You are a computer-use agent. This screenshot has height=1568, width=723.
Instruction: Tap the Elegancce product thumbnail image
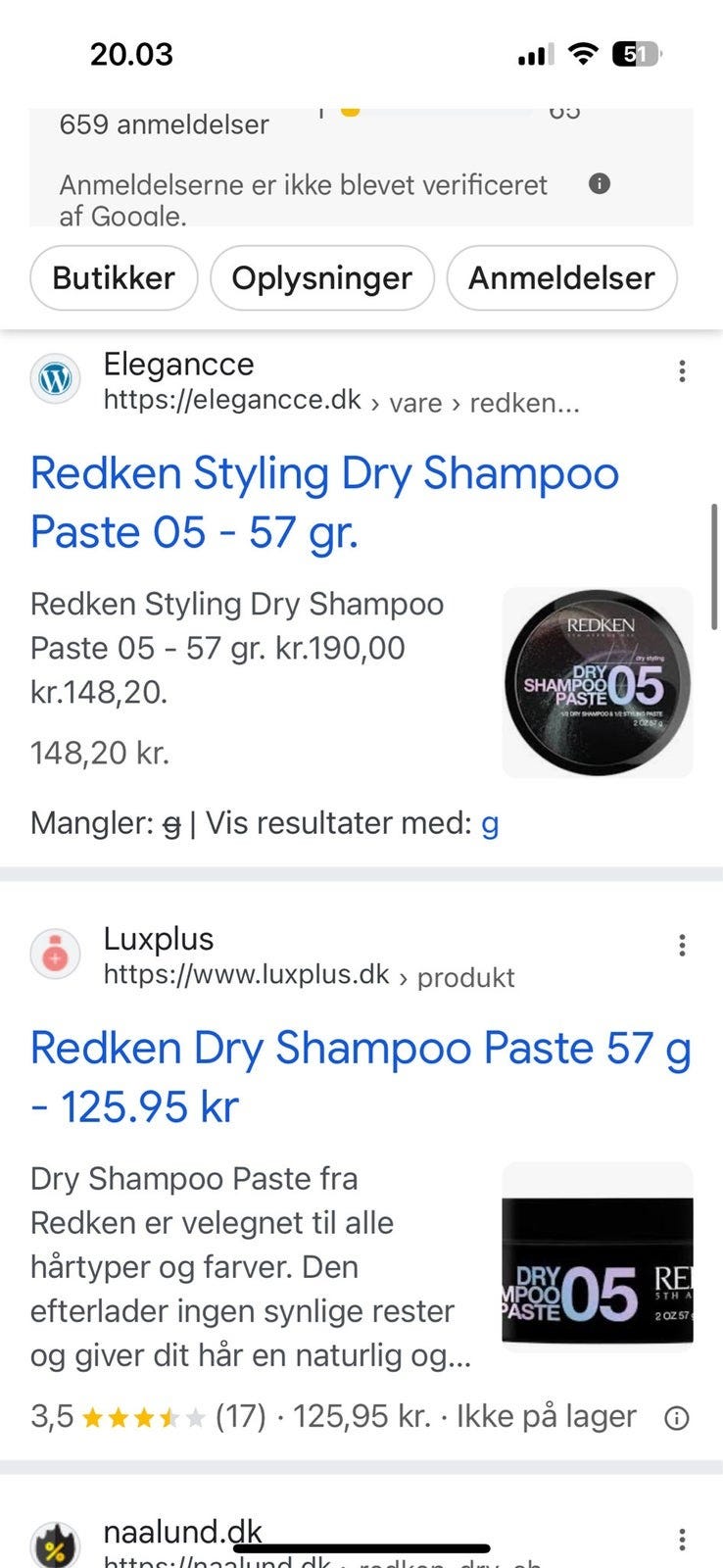point(598,683)
